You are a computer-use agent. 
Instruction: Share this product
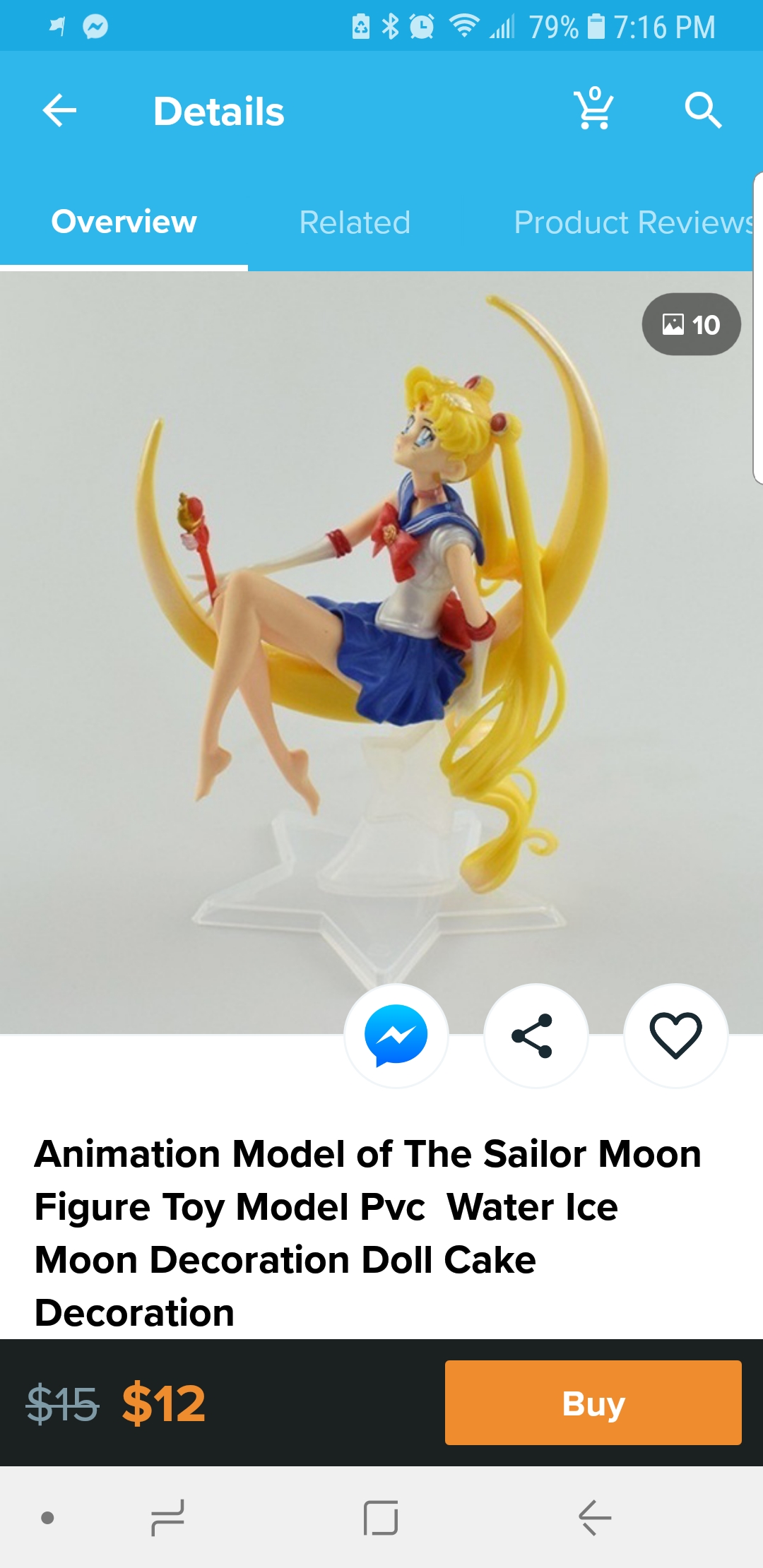point(536,1035)
